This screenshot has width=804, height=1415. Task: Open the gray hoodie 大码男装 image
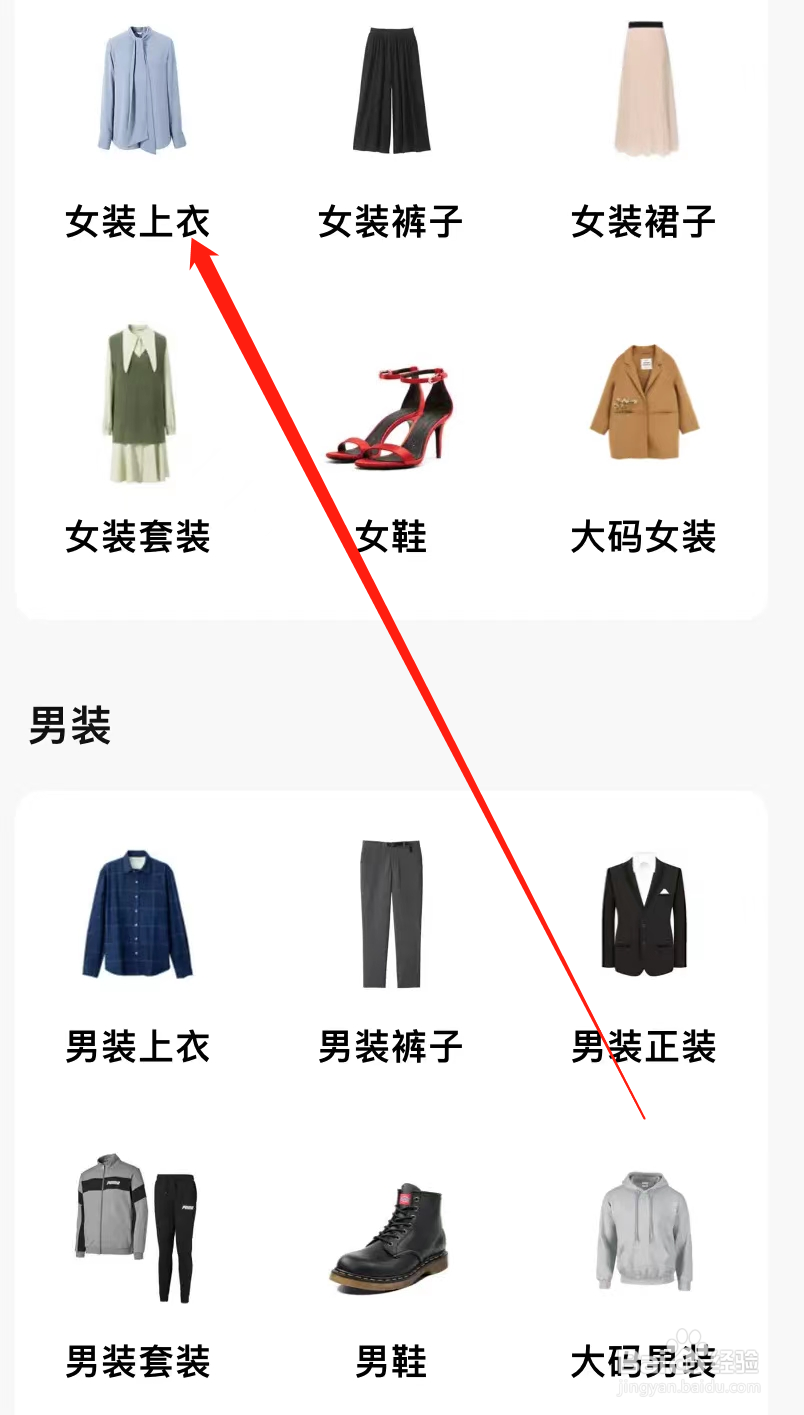[x=643, y=1228]
